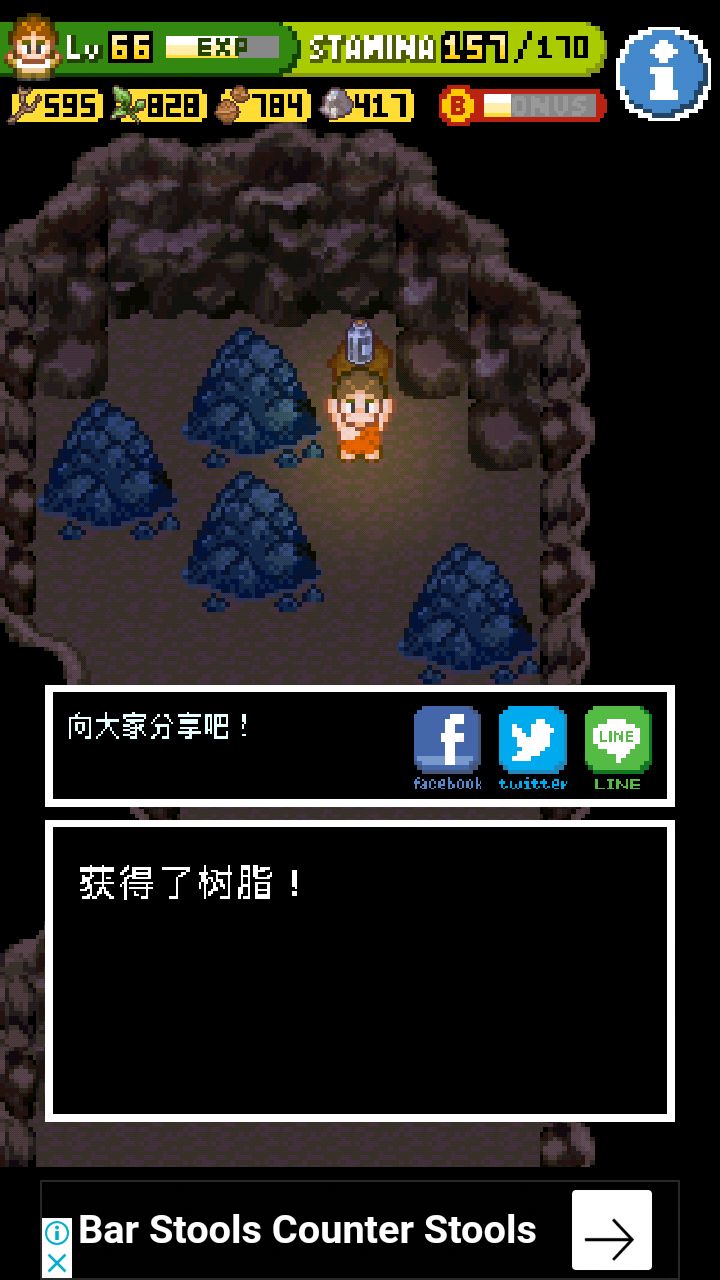
Task: Tap the resin jar above the character's head
Action: [x=358, y=343]
